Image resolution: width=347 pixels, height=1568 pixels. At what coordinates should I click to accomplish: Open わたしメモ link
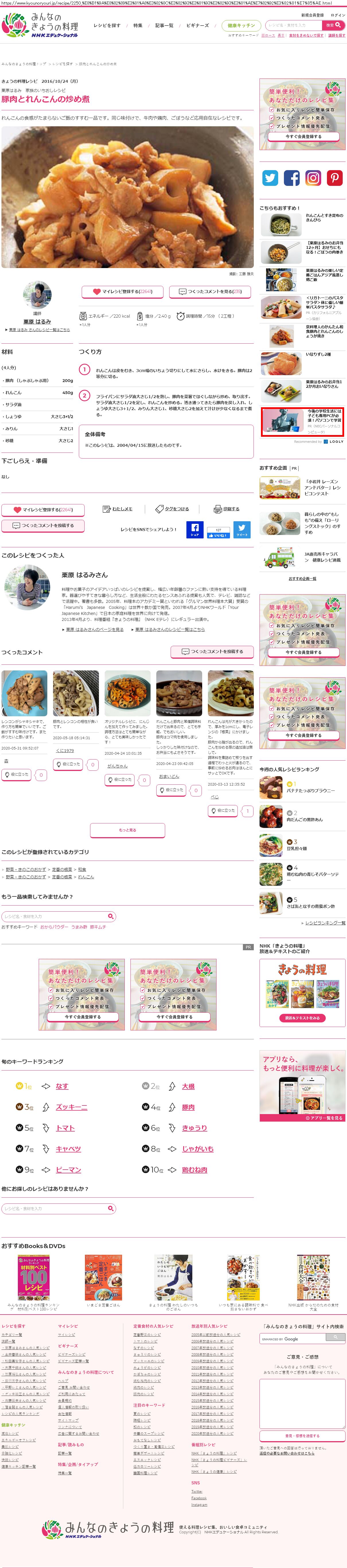click(x=118, y=509)
